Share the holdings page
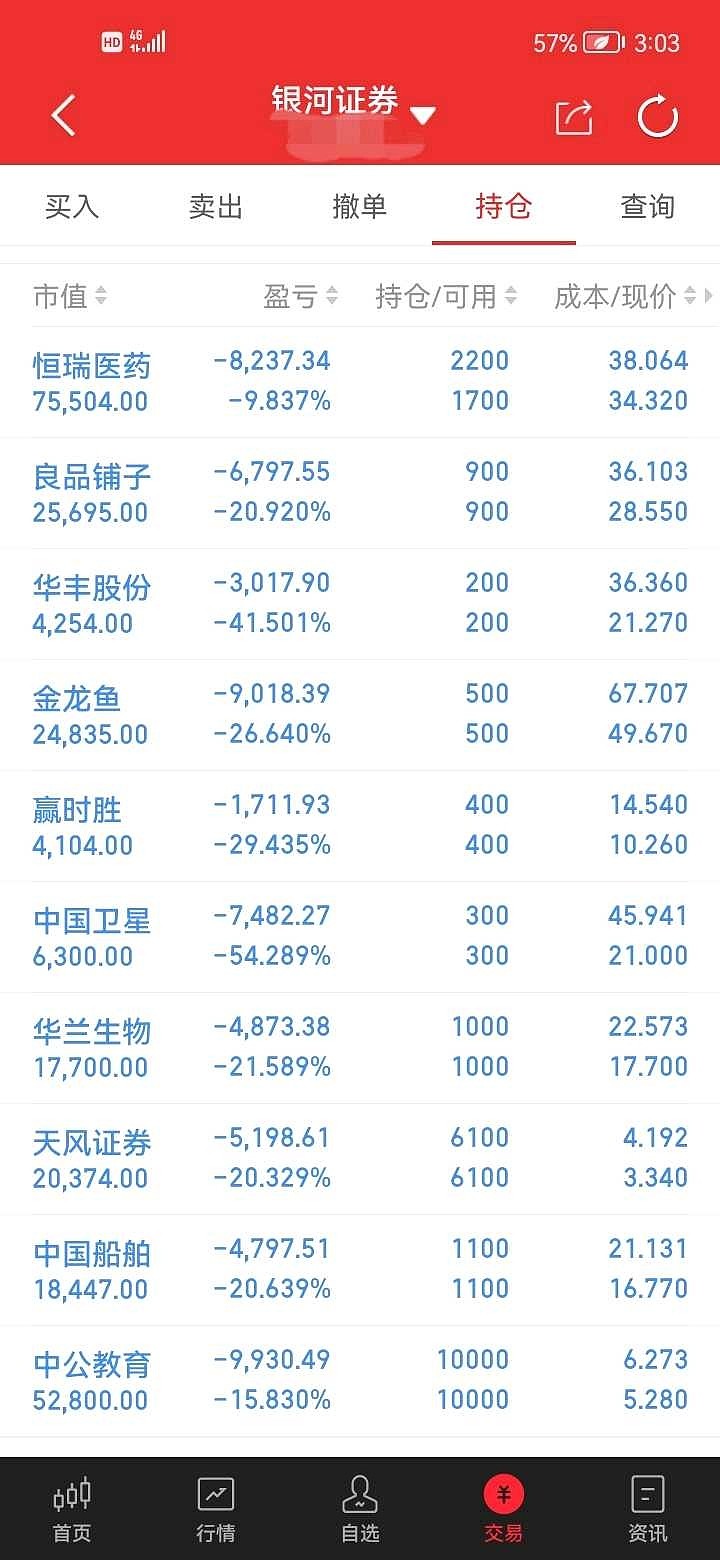 tap(574, 117)
